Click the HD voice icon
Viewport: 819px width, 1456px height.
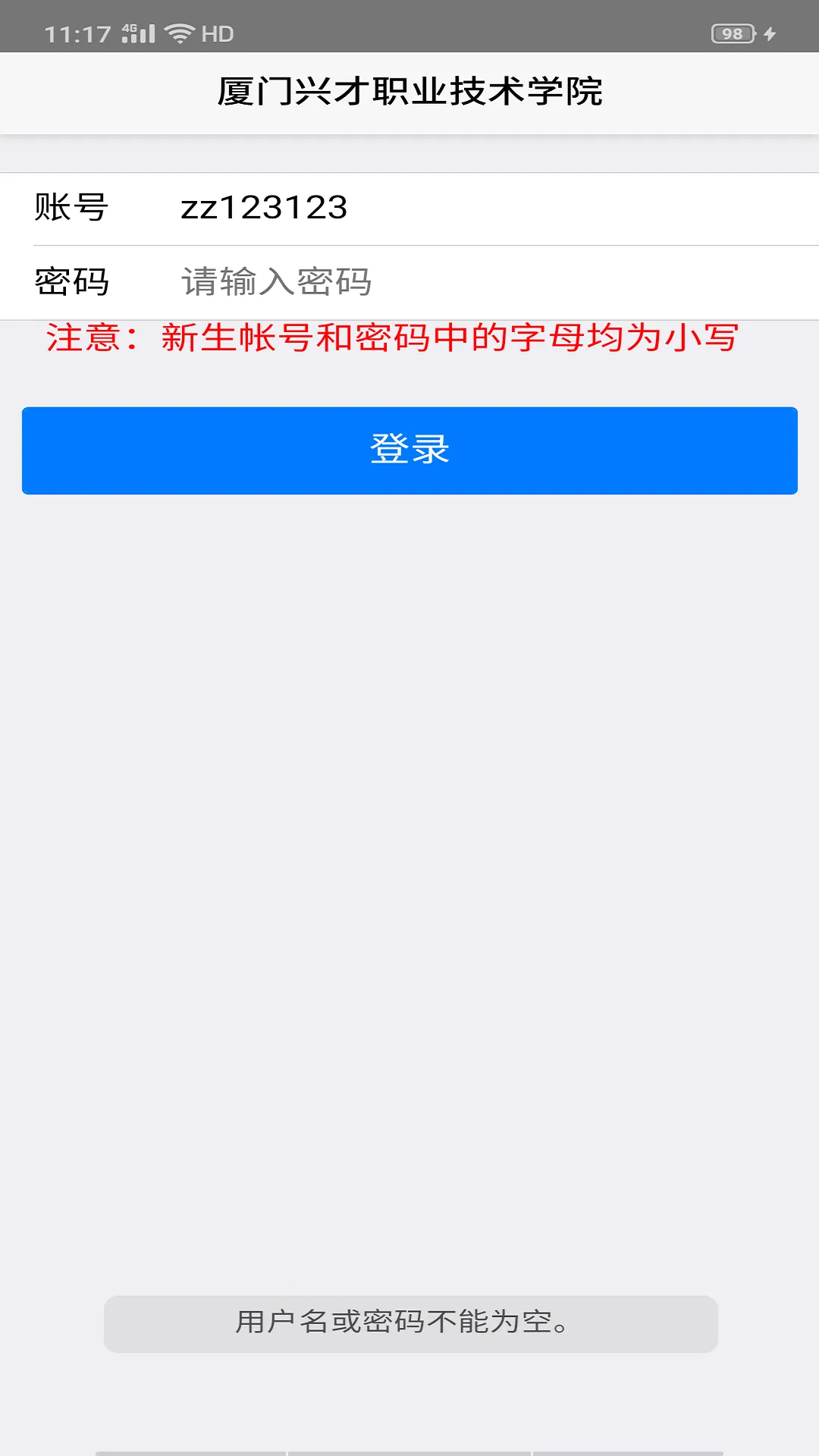point(217,33)
